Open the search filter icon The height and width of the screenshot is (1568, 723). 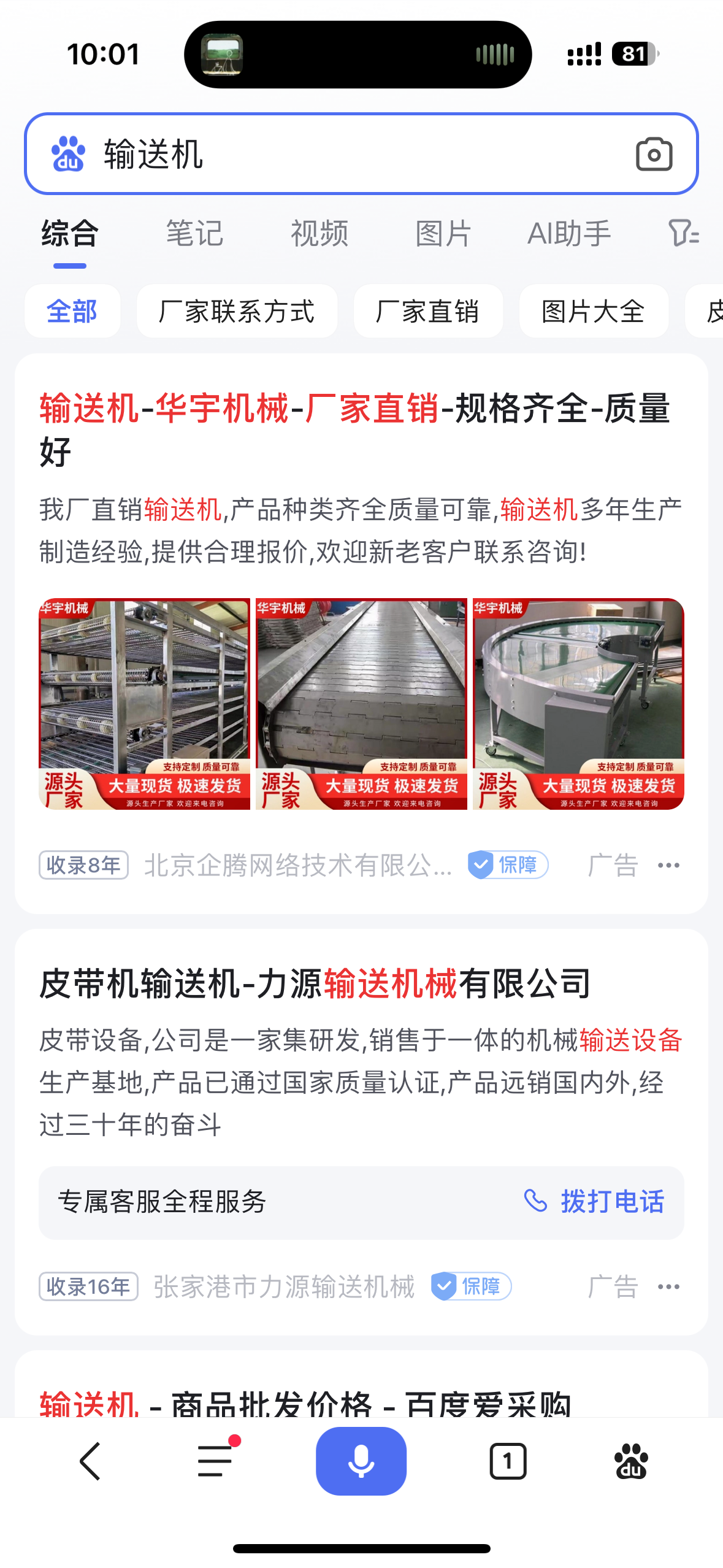coord(683,234)
